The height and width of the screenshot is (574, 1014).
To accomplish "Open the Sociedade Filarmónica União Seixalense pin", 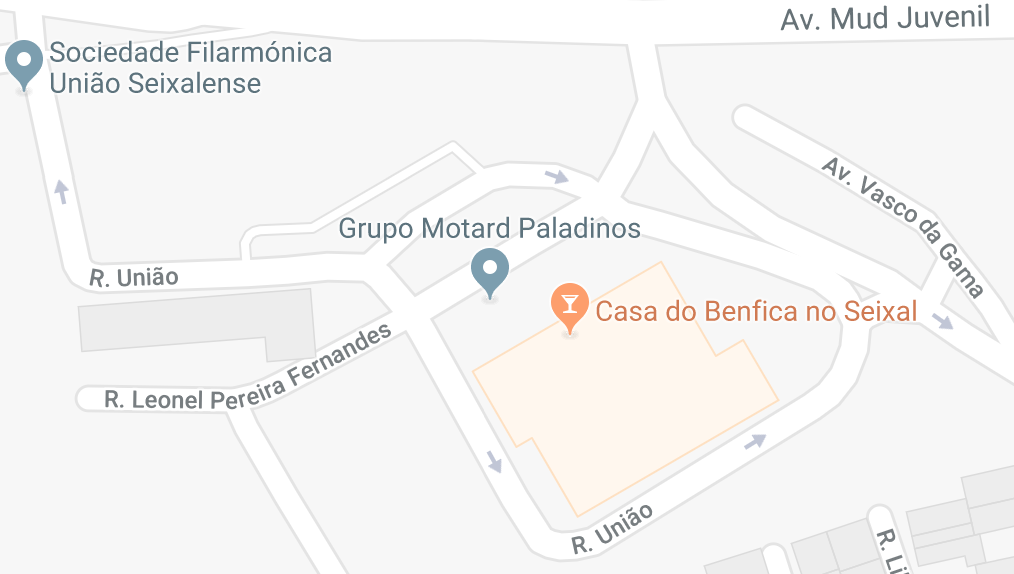I will click(24, 63).
